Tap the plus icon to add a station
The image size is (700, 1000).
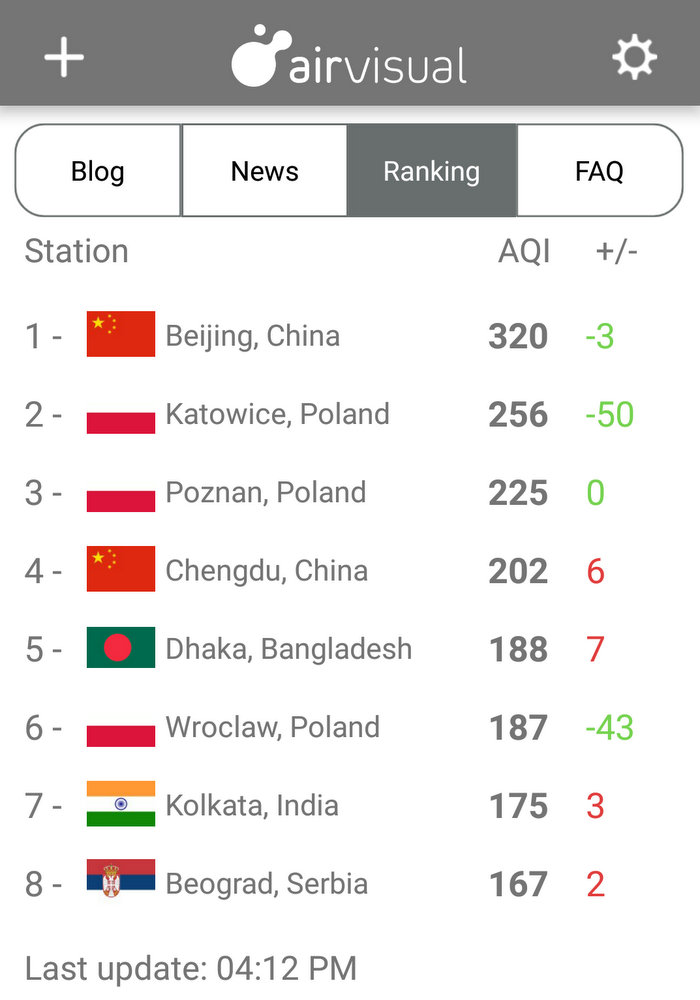(x=64, y=57)
